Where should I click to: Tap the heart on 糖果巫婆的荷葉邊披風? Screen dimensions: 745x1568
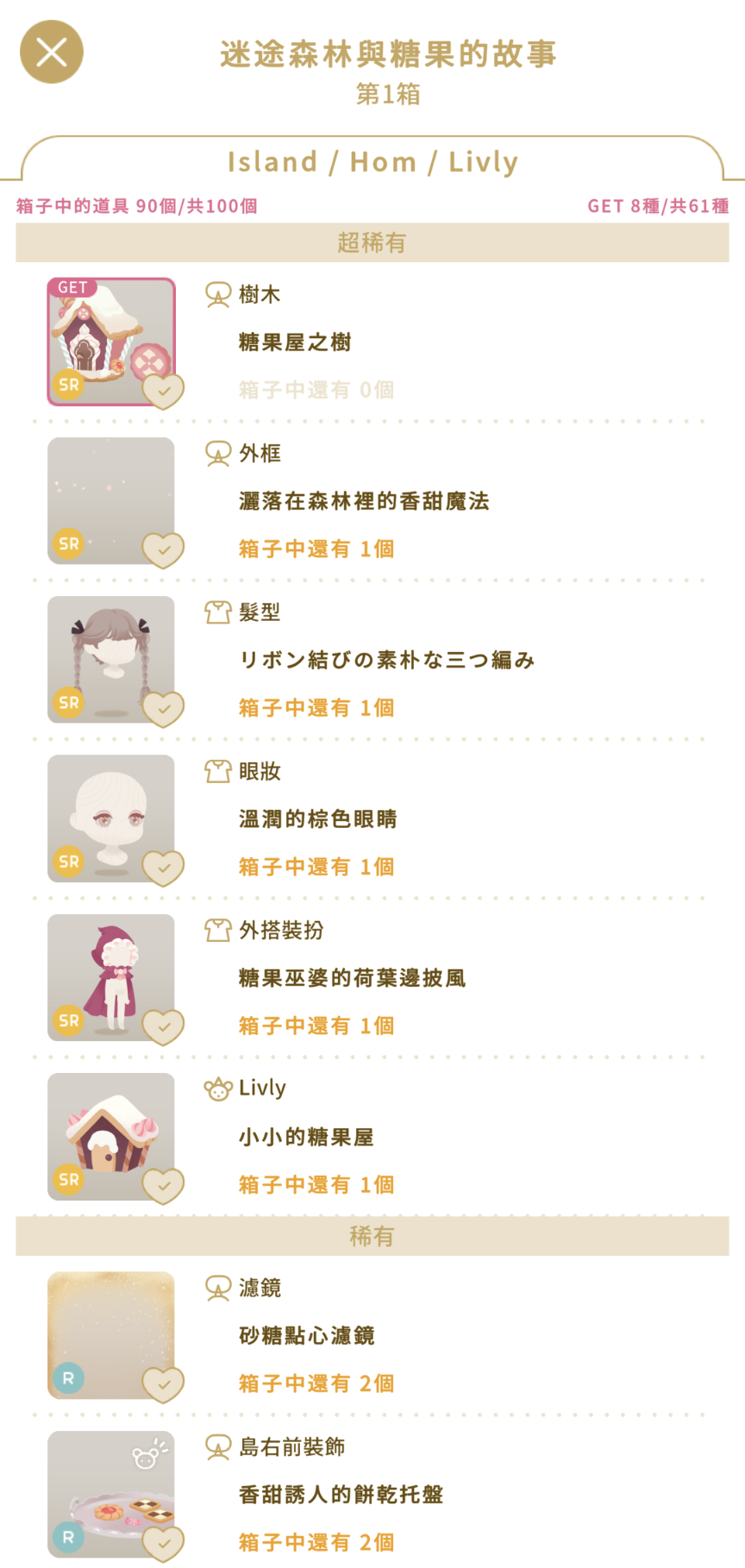(x=163, y=1026)
